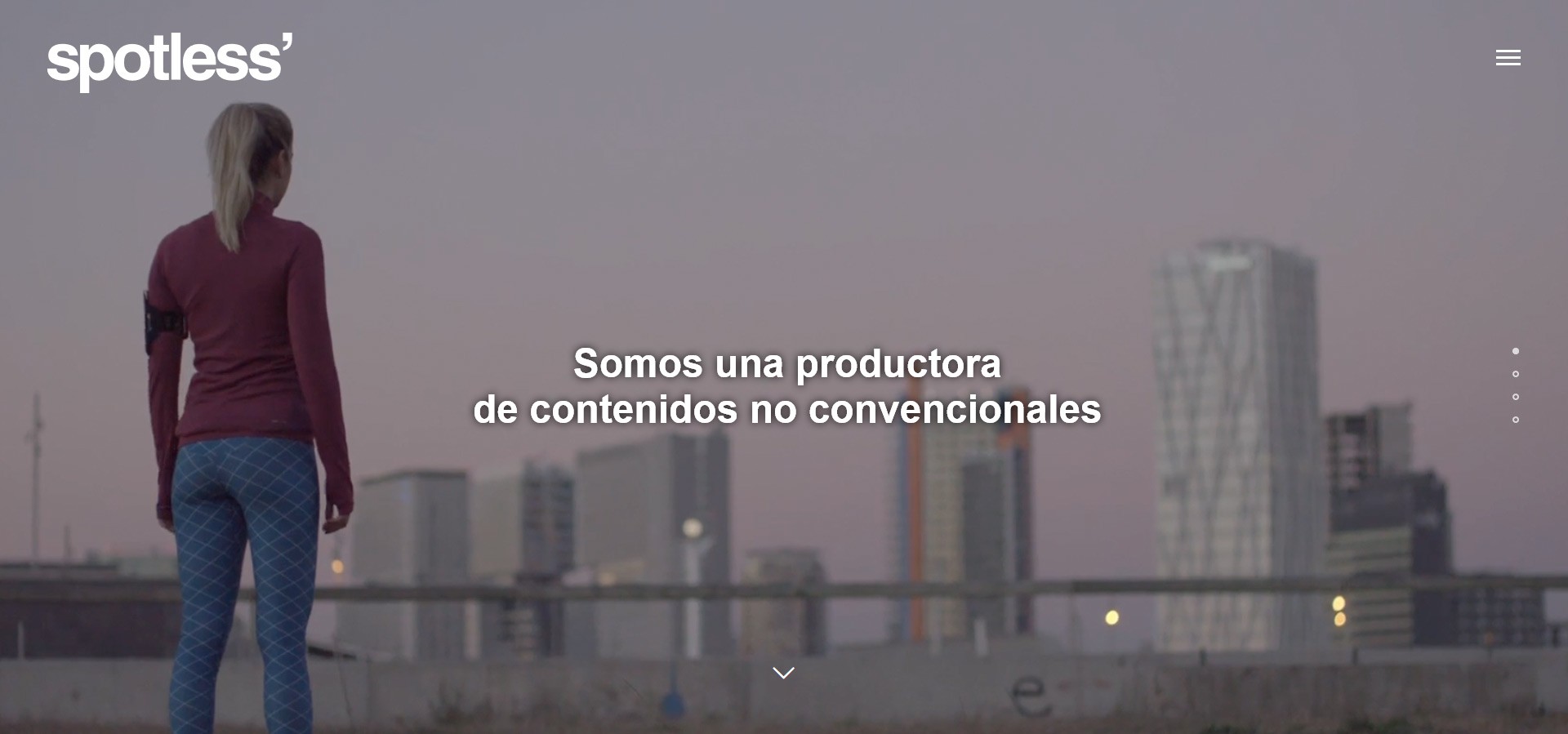Viewport: 1568px width, 734px height.
Task: Jump to the third page indicator dot
Action: pos(1516,397)
